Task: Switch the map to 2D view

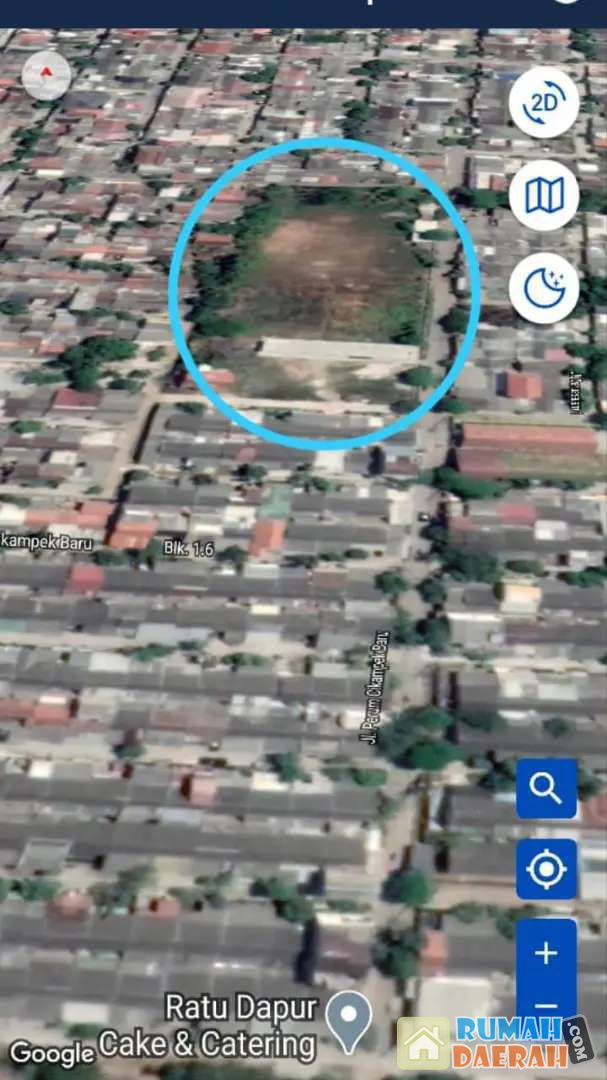Action: (544, 102)
